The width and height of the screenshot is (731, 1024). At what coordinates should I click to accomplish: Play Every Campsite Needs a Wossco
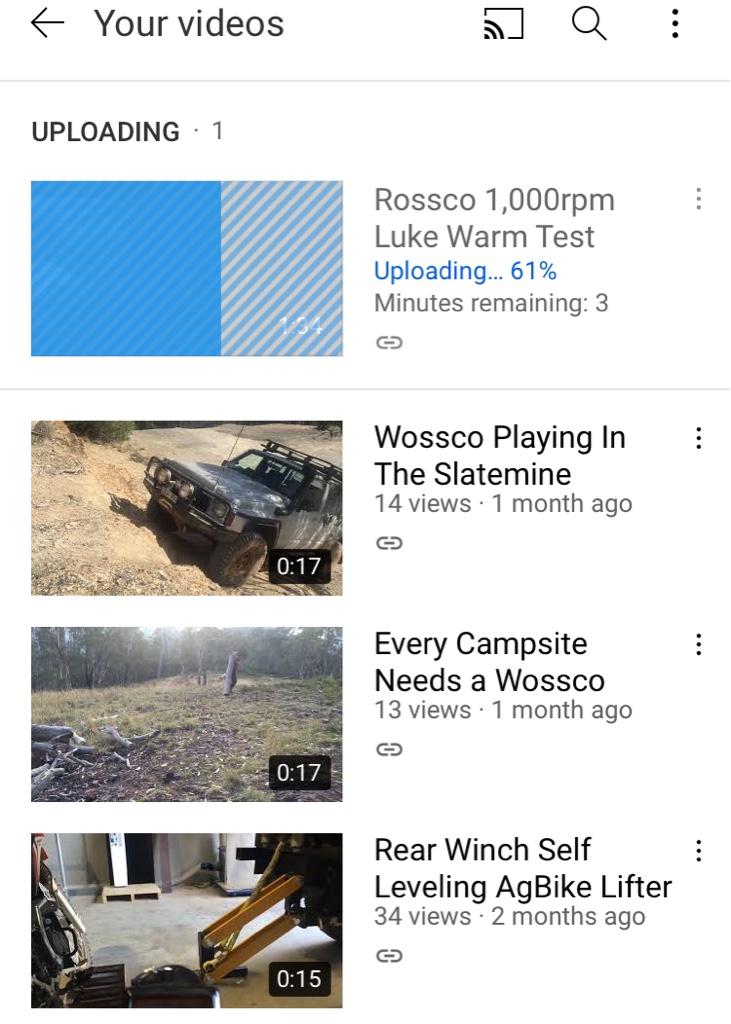(x=187, y=714)
